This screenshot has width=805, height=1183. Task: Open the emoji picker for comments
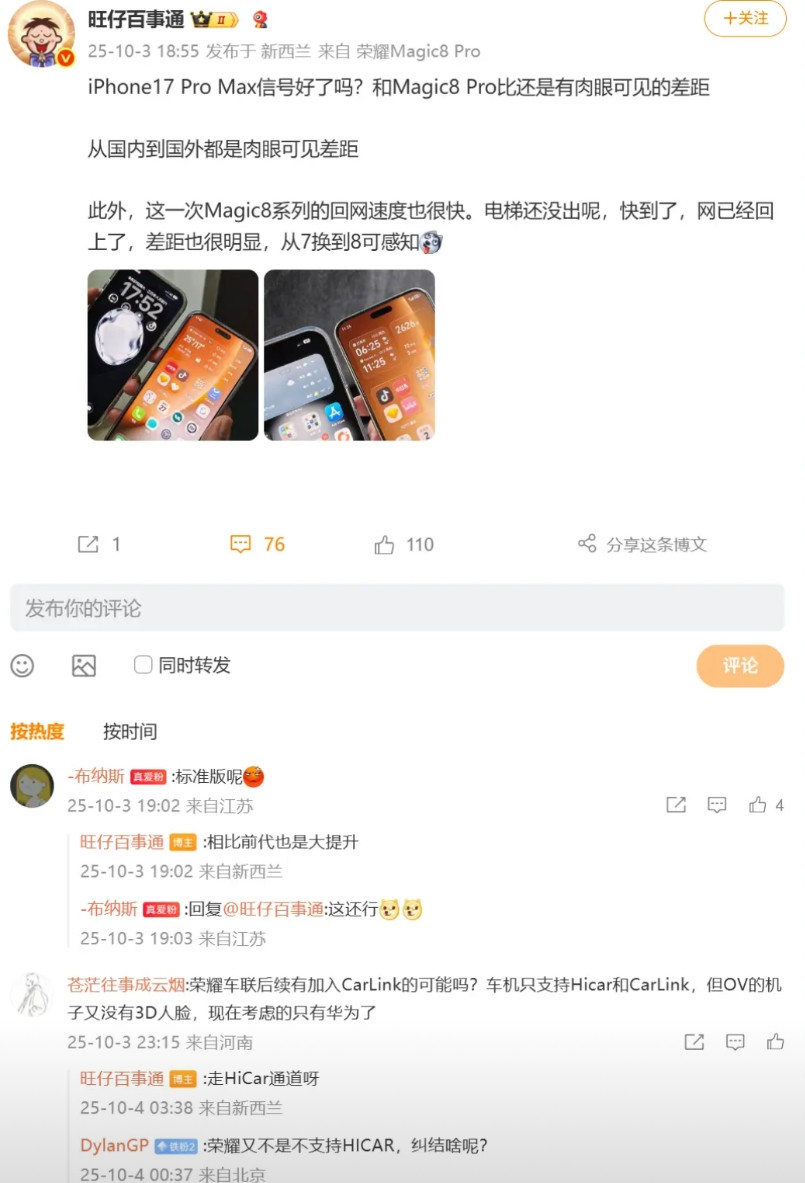point(22,665)
